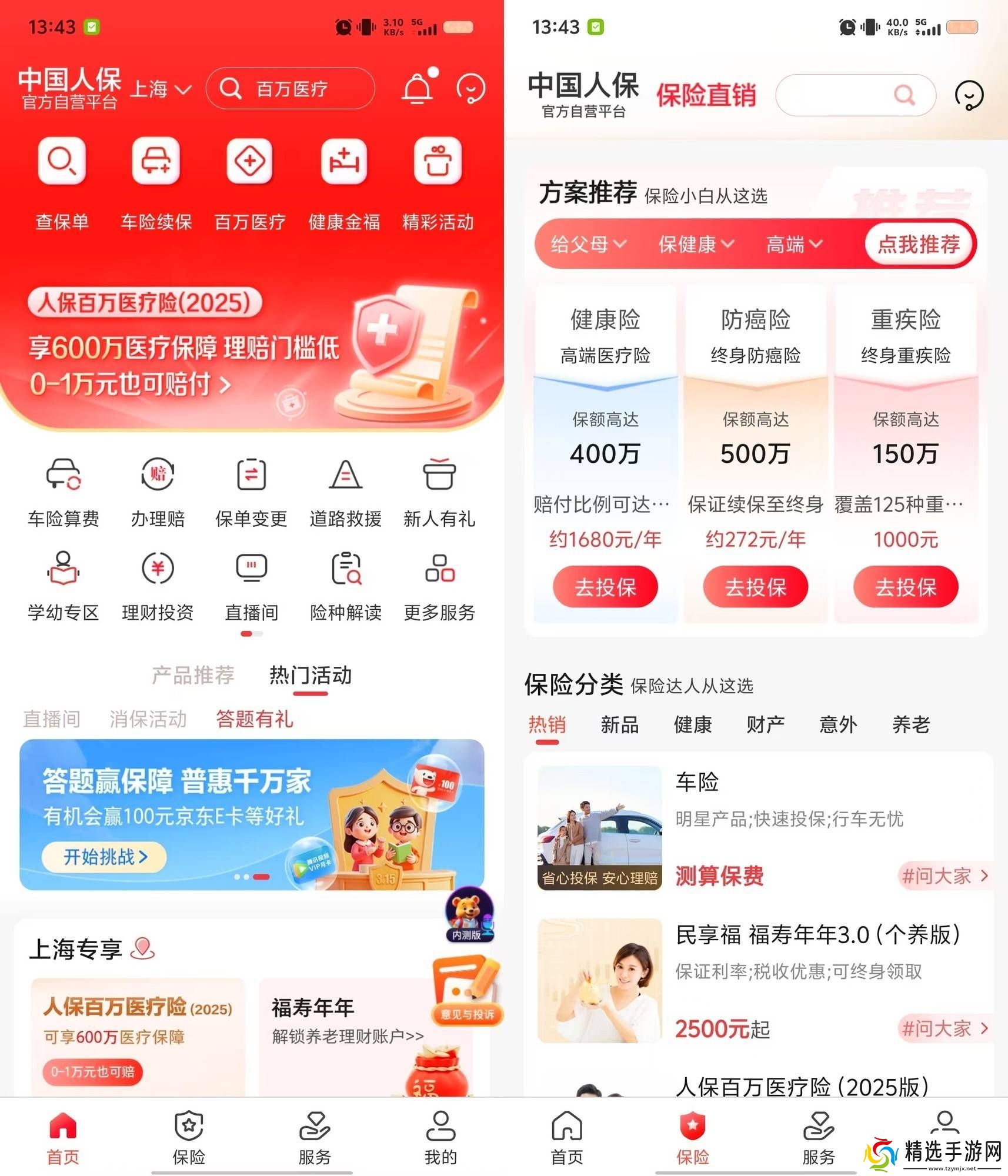Tap 去投保 under 防癌险

point(755,587)
